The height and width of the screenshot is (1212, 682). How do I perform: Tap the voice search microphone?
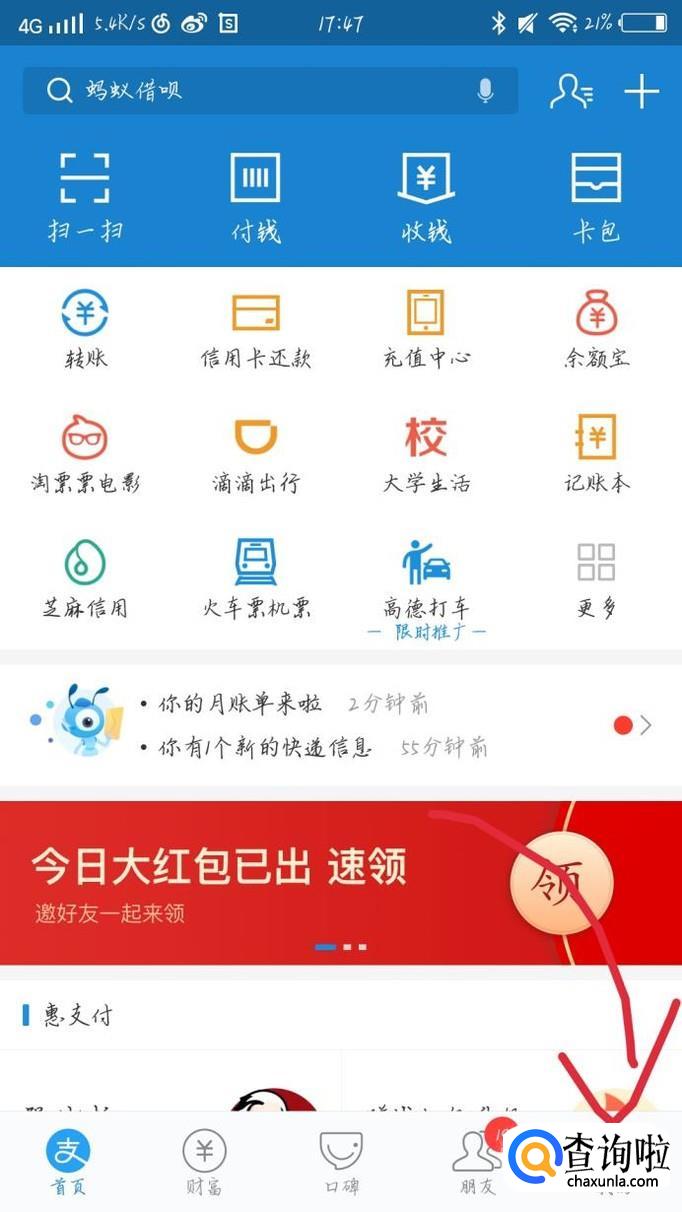pyautogui.click(x=486, y=91)
